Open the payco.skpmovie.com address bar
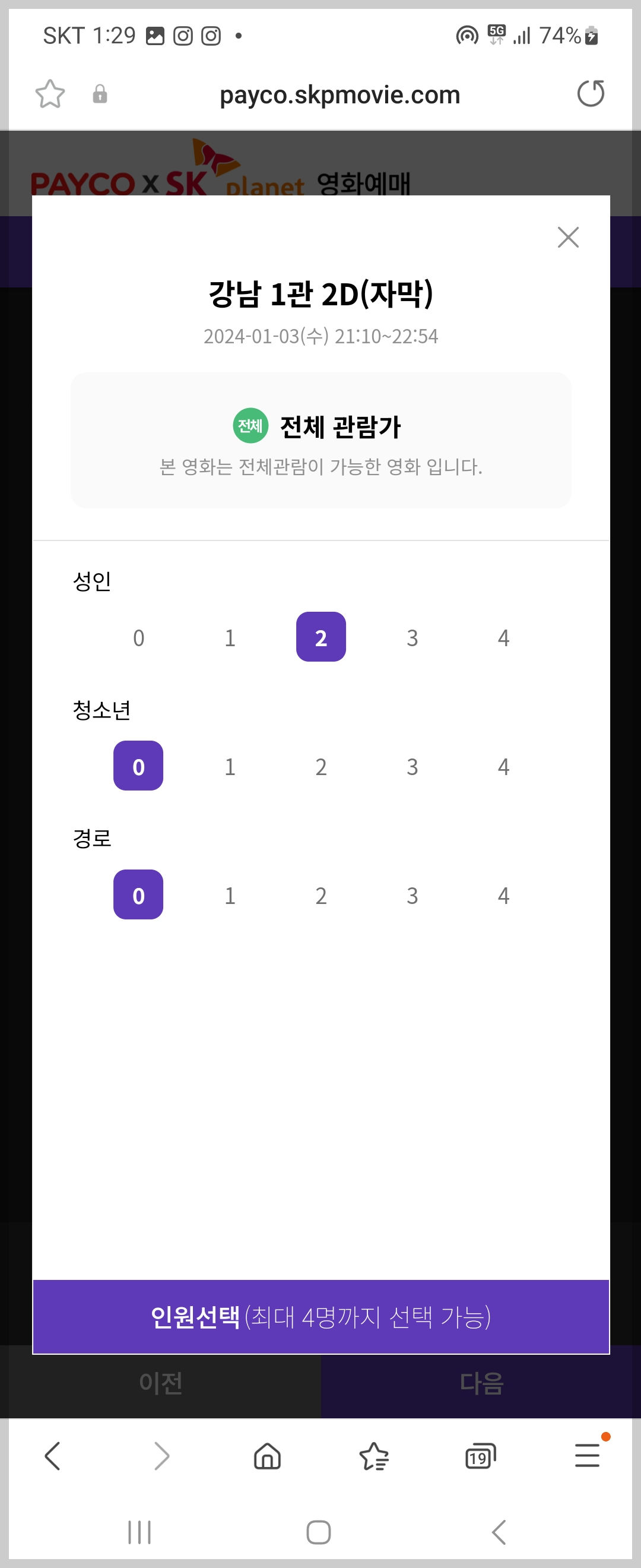This screenshot has width=641, height=1568. click(x=339, y=94)
